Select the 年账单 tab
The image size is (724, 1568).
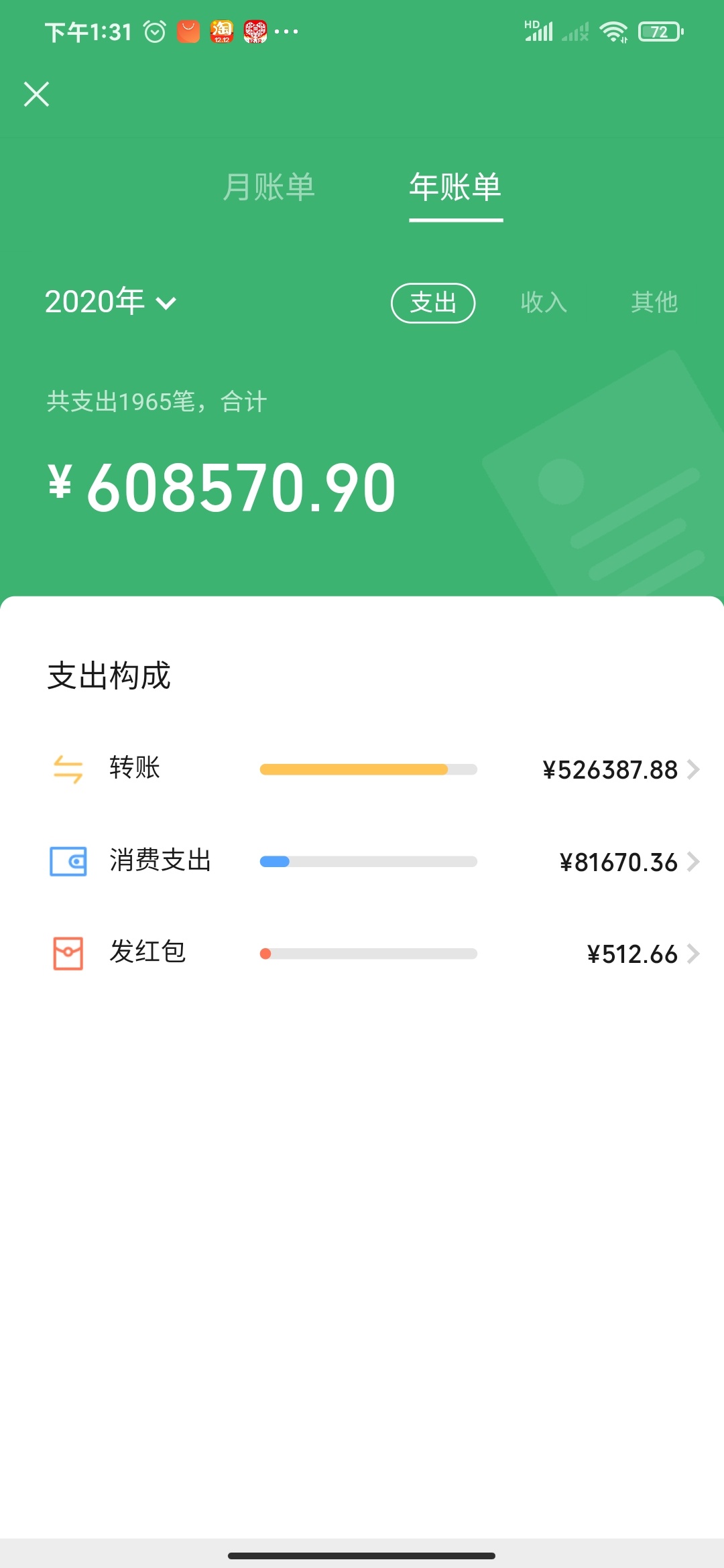(x=456, y=187)
